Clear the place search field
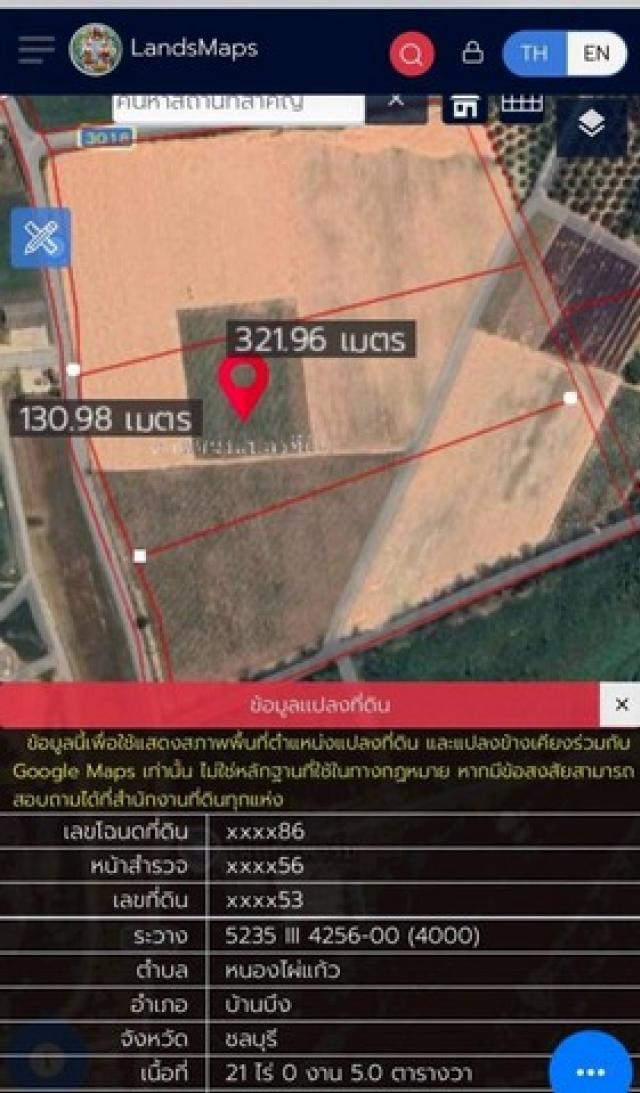This screenshot has height=1093, width=640. (396, 101)
